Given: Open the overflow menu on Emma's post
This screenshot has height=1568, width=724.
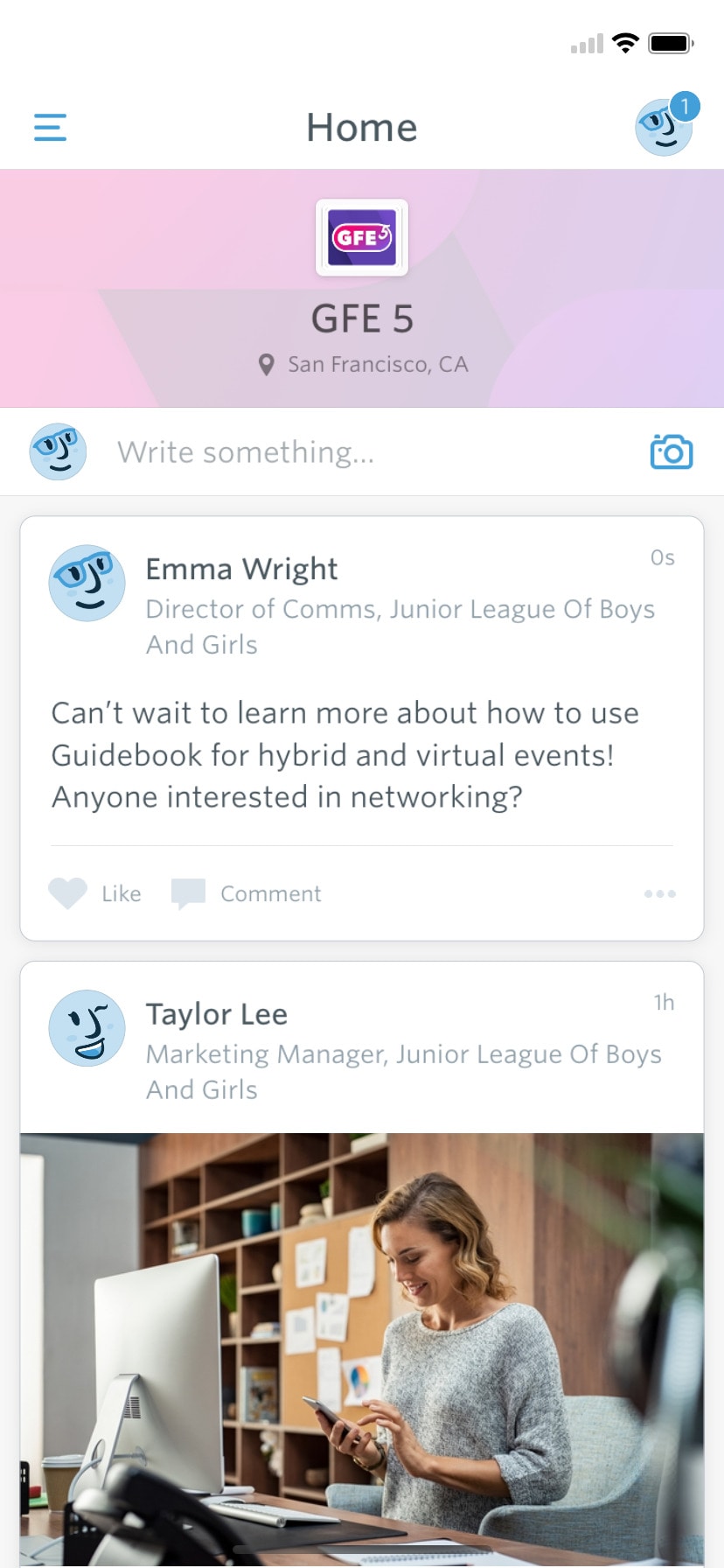Looking at the screenshot, I should tap(659, 893).
